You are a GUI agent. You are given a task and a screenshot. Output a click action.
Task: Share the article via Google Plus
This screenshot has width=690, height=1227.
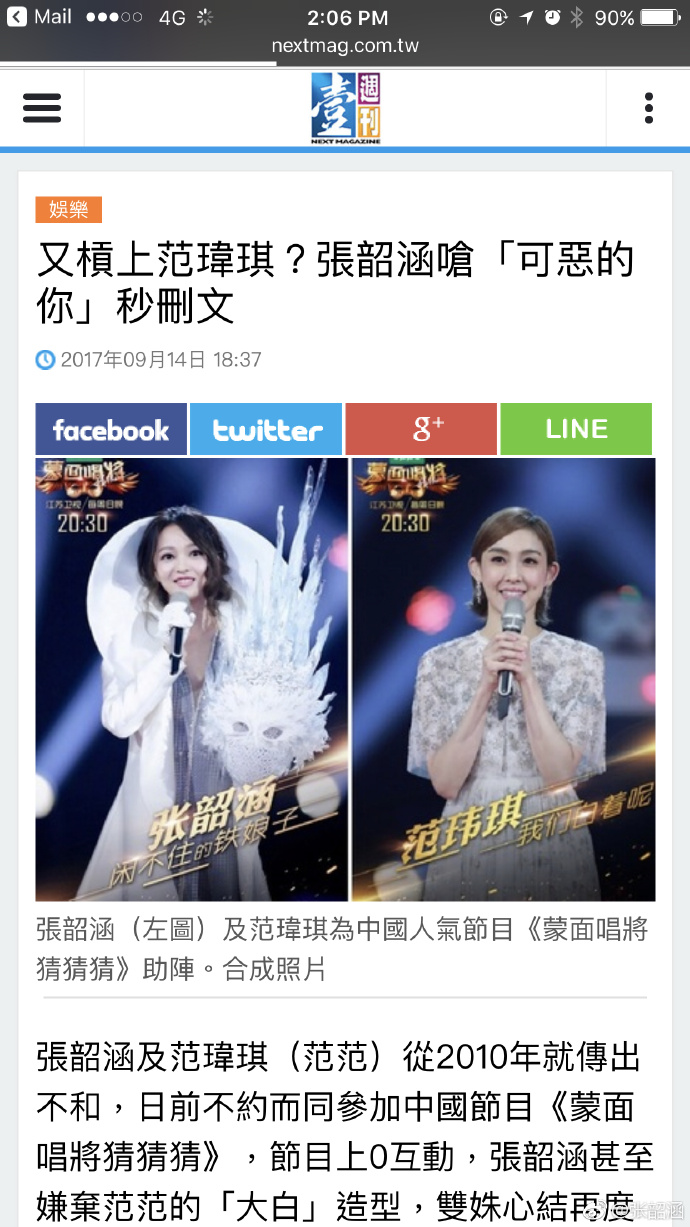click(x=421, y=429)
